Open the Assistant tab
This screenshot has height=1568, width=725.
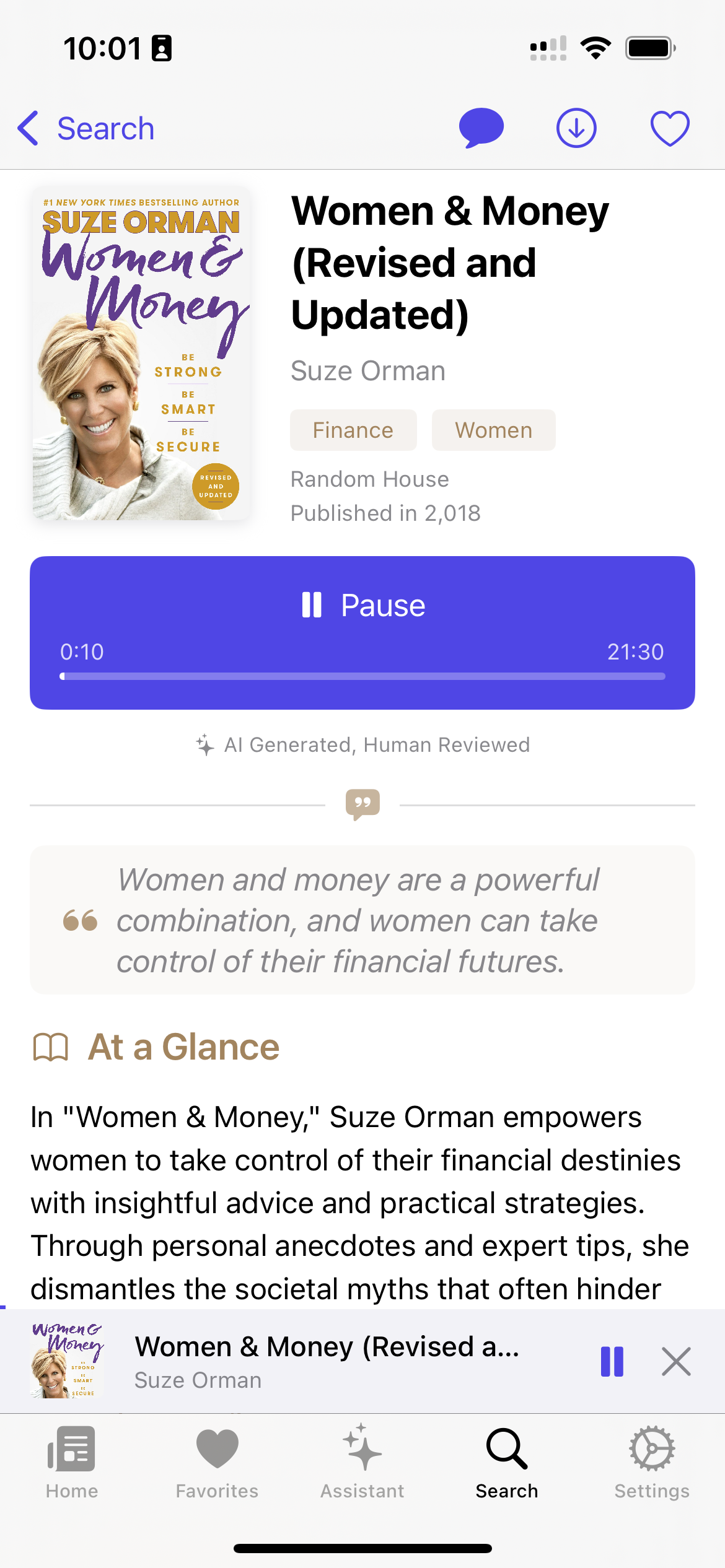(x=362, y=1461)
